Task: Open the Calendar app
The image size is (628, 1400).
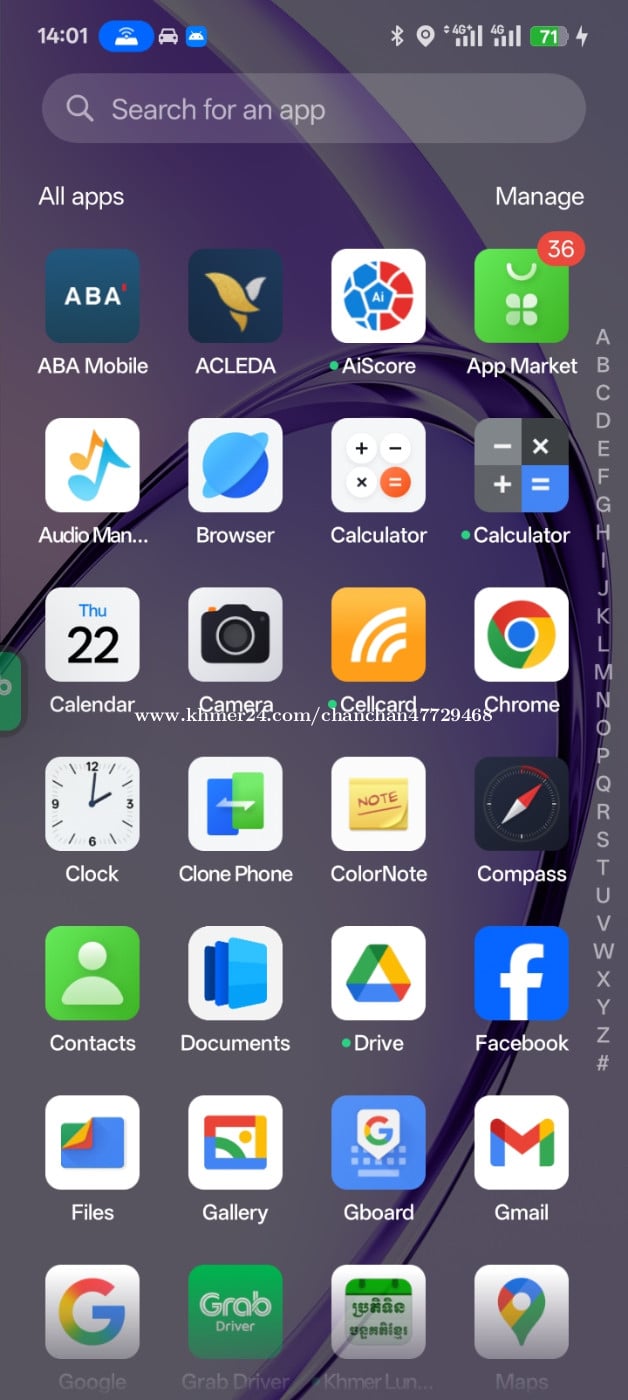Action: point(92,634)
